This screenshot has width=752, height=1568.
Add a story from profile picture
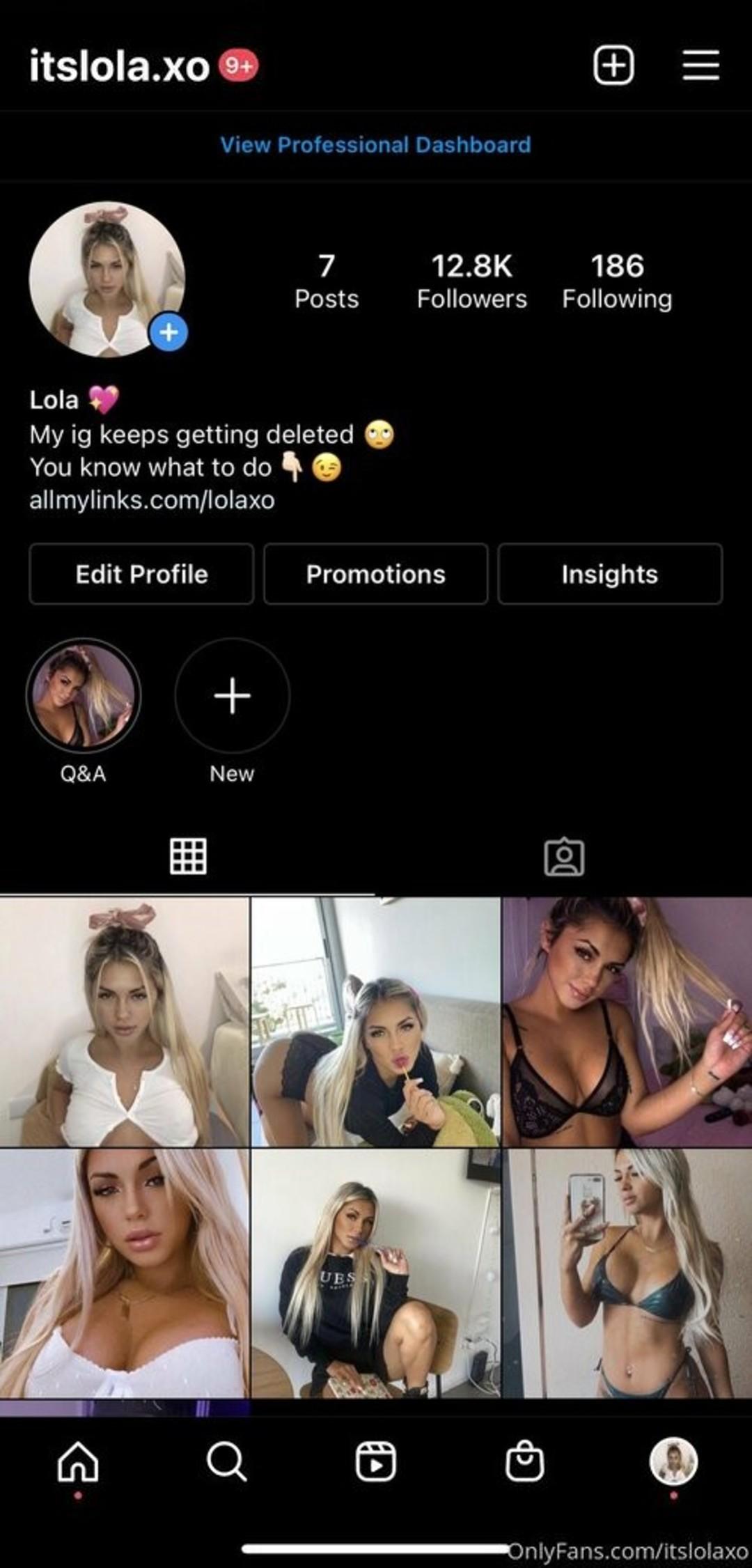(169, 332)
